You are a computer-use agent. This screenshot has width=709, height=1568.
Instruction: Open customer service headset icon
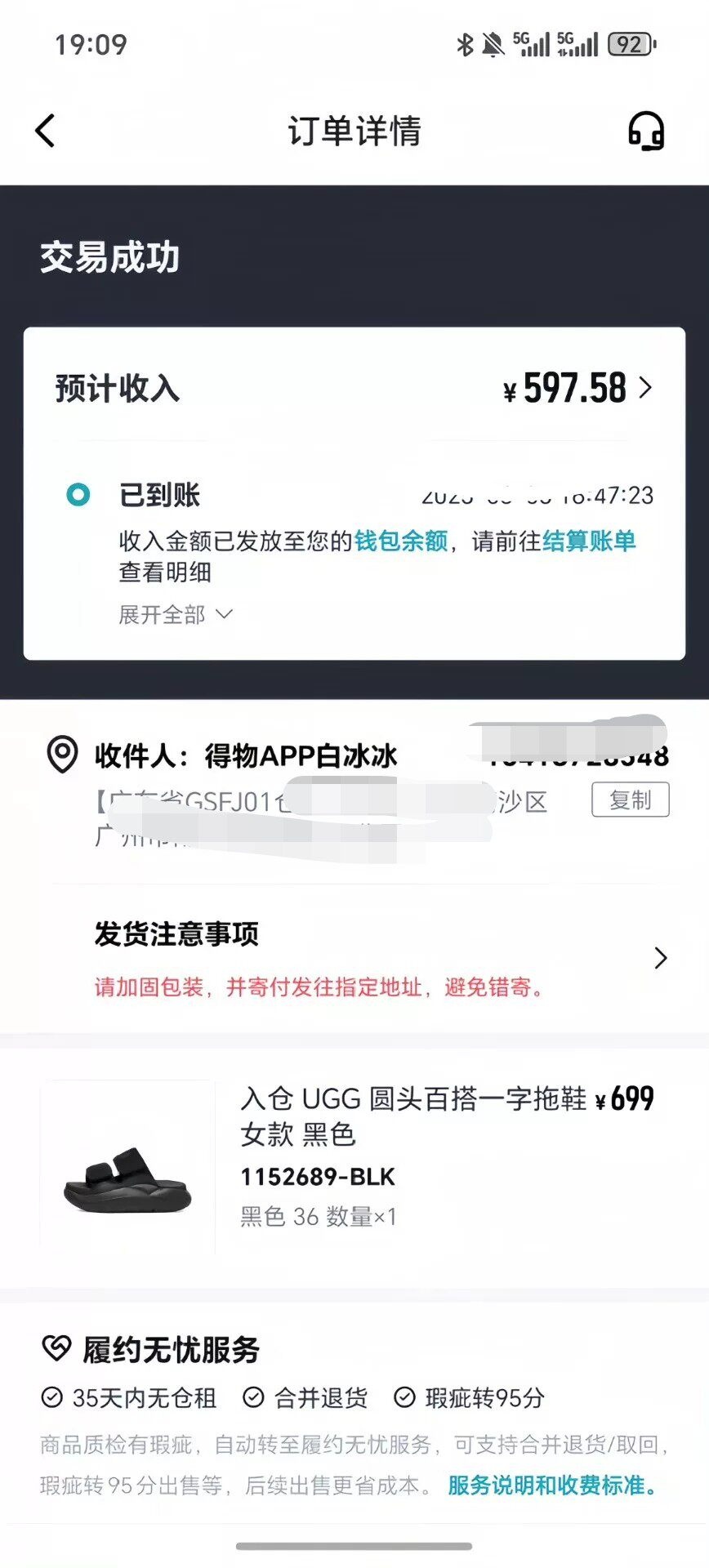[x=645, y=131]
